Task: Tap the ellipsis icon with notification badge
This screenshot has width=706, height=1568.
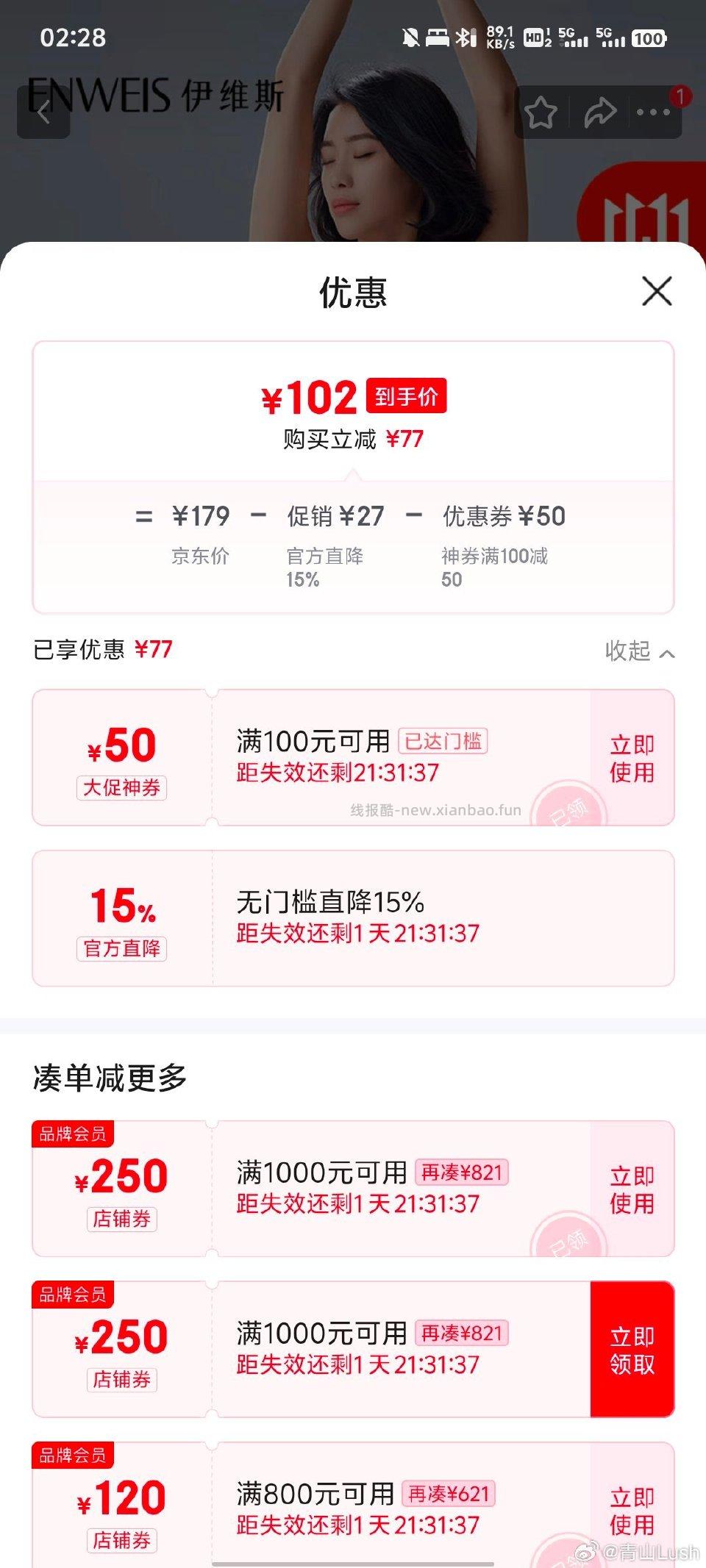Action: [x=652, y=112]
